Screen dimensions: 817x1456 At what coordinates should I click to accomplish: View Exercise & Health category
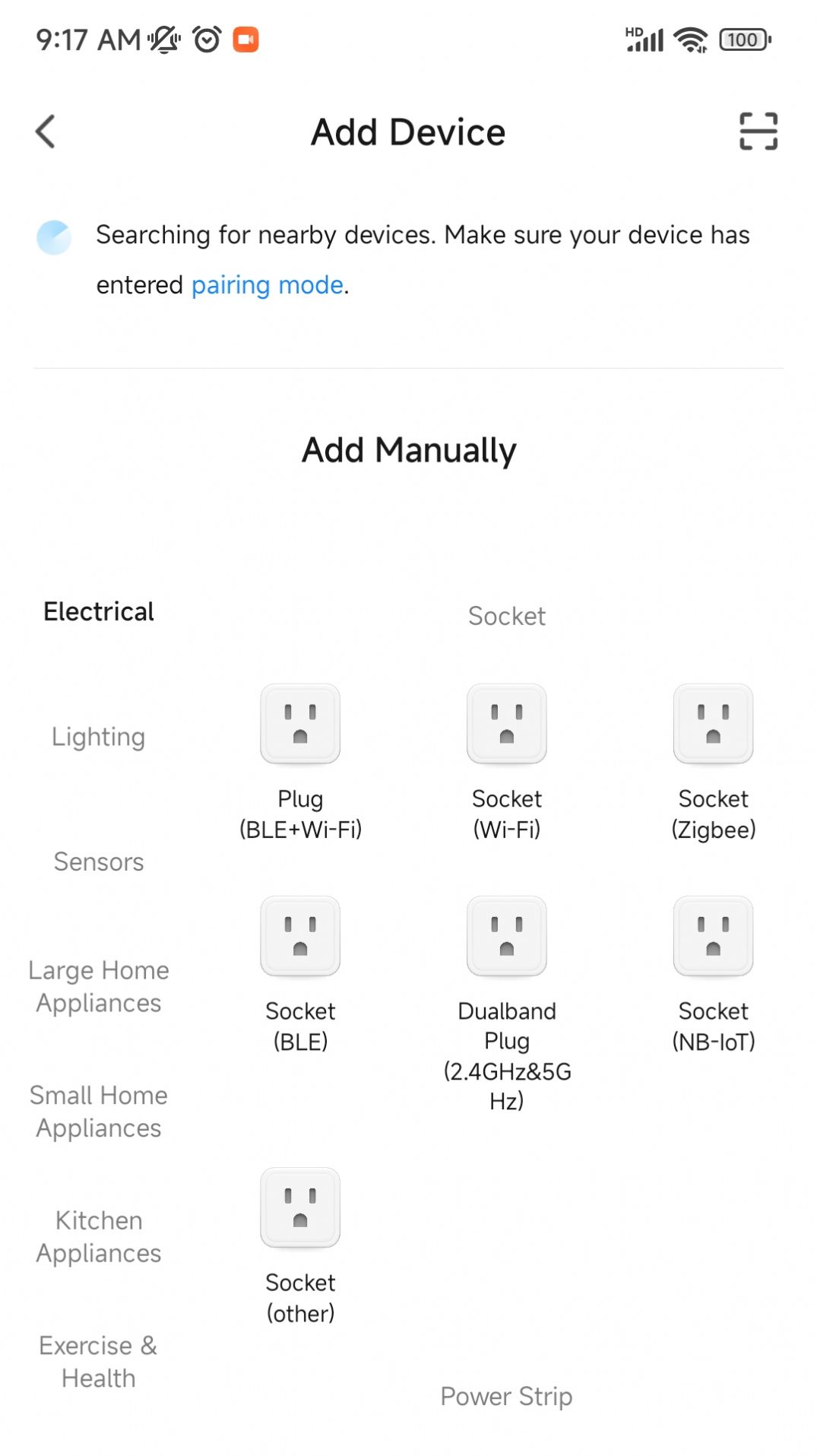[99, 1362]
